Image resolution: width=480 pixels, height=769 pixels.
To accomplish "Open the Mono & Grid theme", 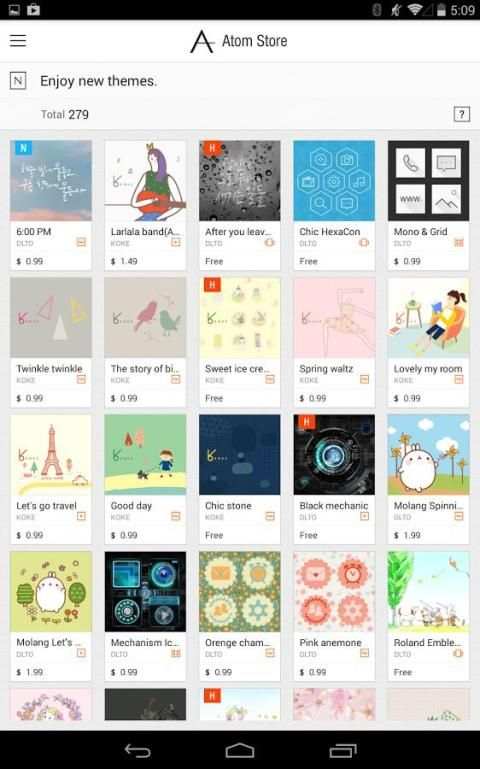I will (x=429, y=205).
